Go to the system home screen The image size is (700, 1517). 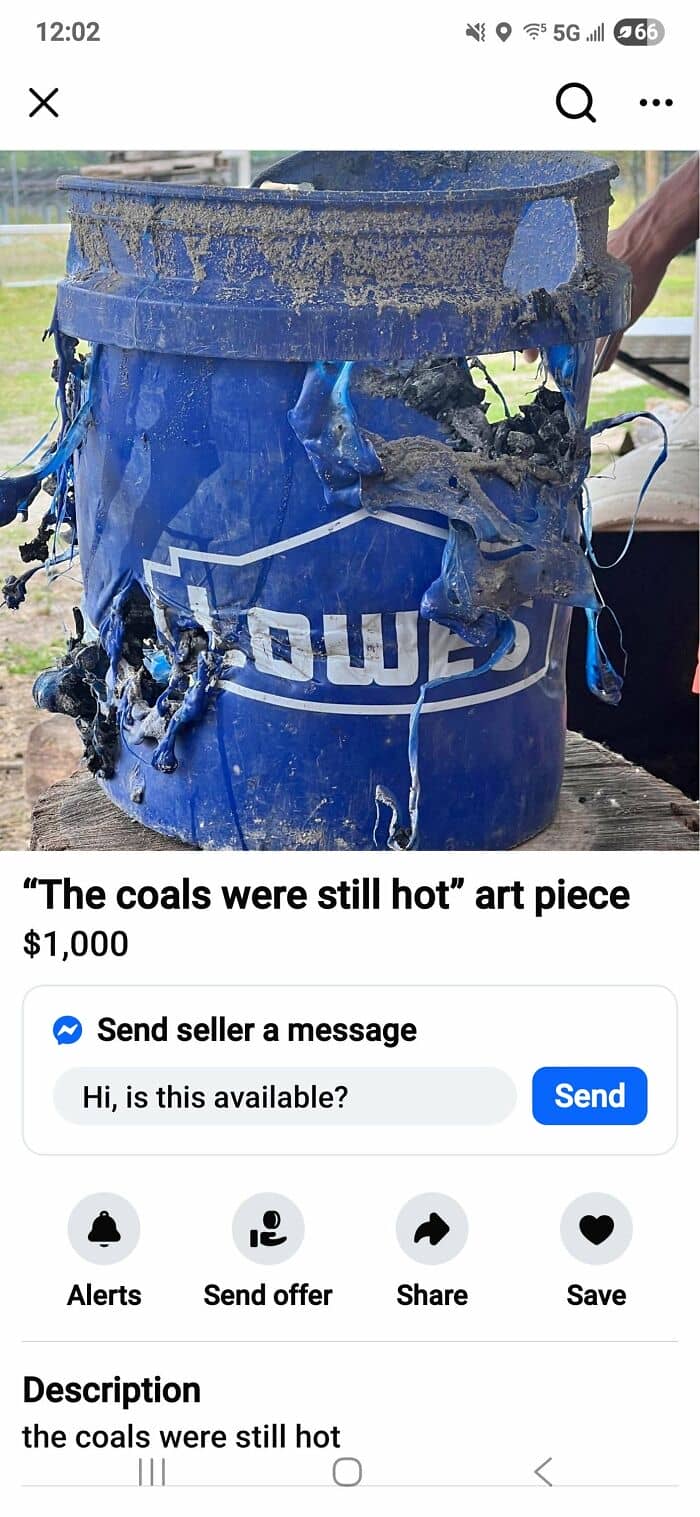[x=347, y=1471]
